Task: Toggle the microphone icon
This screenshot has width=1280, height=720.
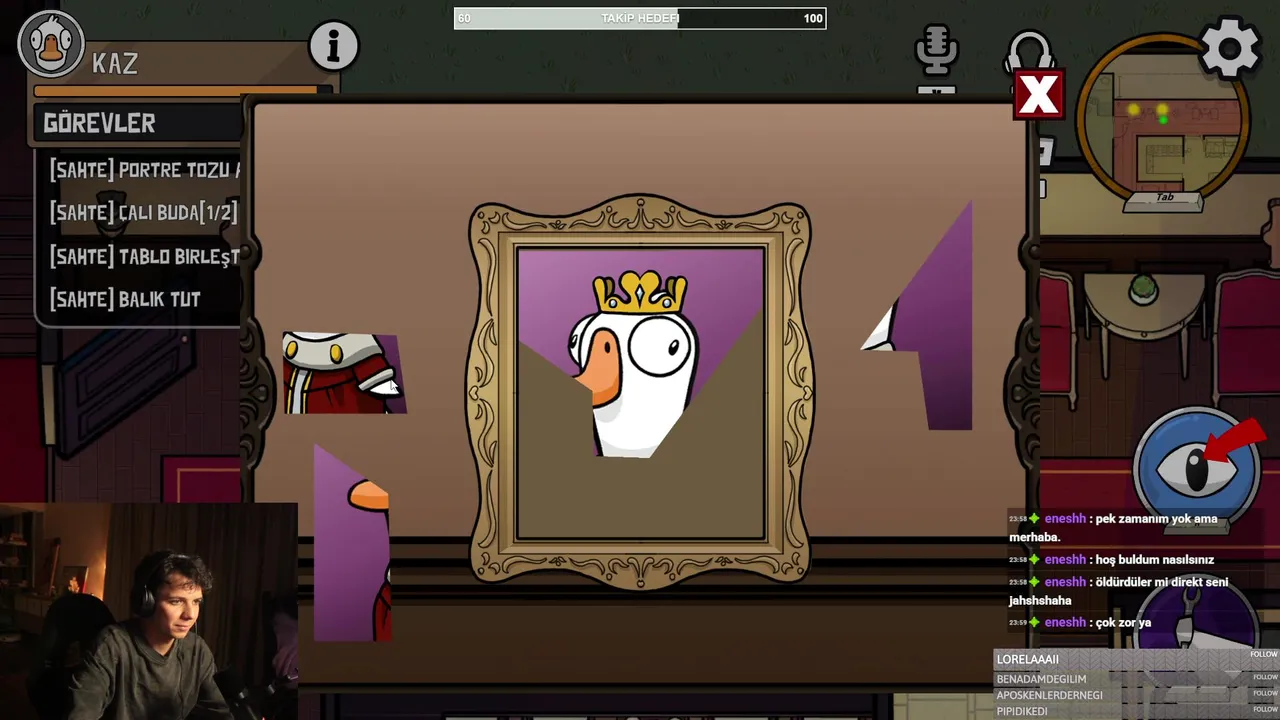Action: tap(936, 50)
